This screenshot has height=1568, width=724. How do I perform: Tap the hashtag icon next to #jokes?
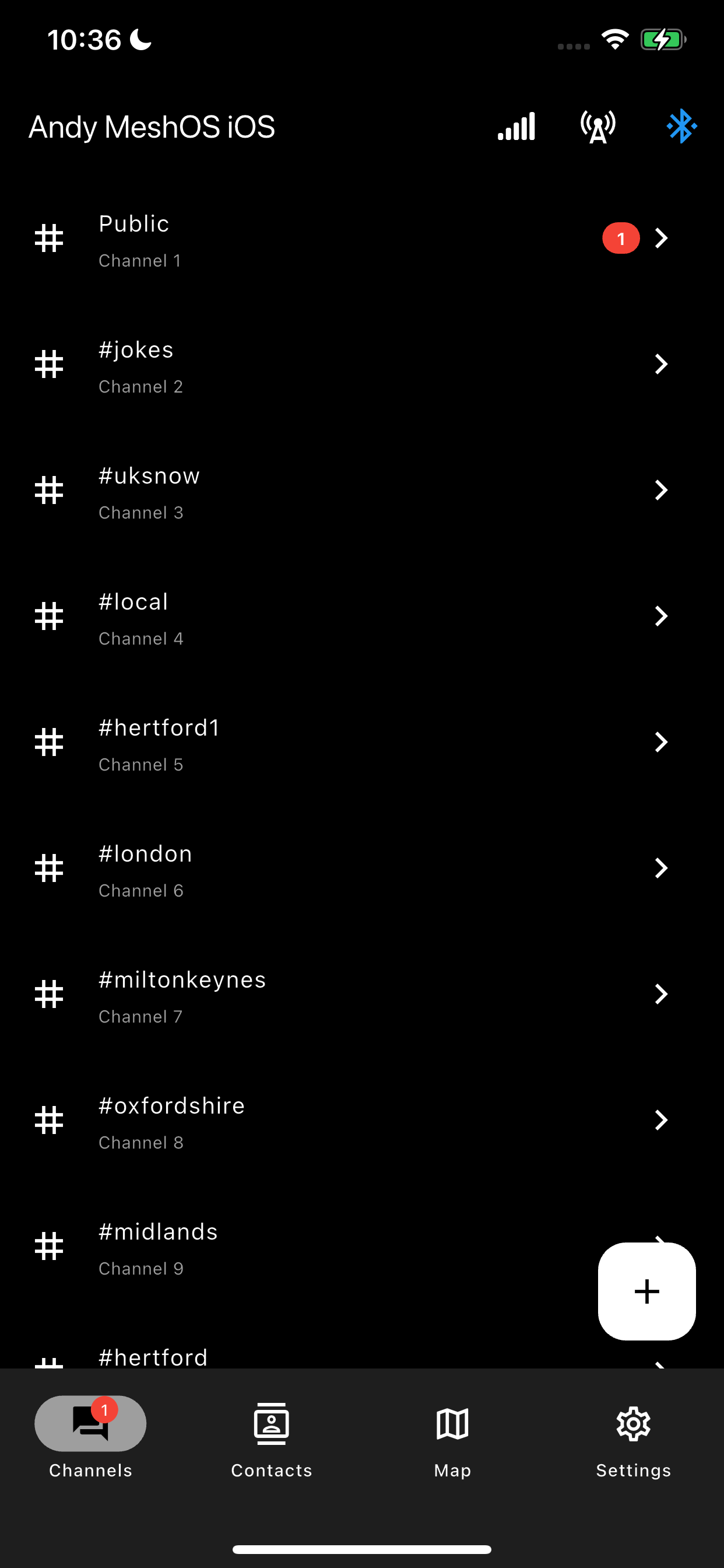(50, 364)
